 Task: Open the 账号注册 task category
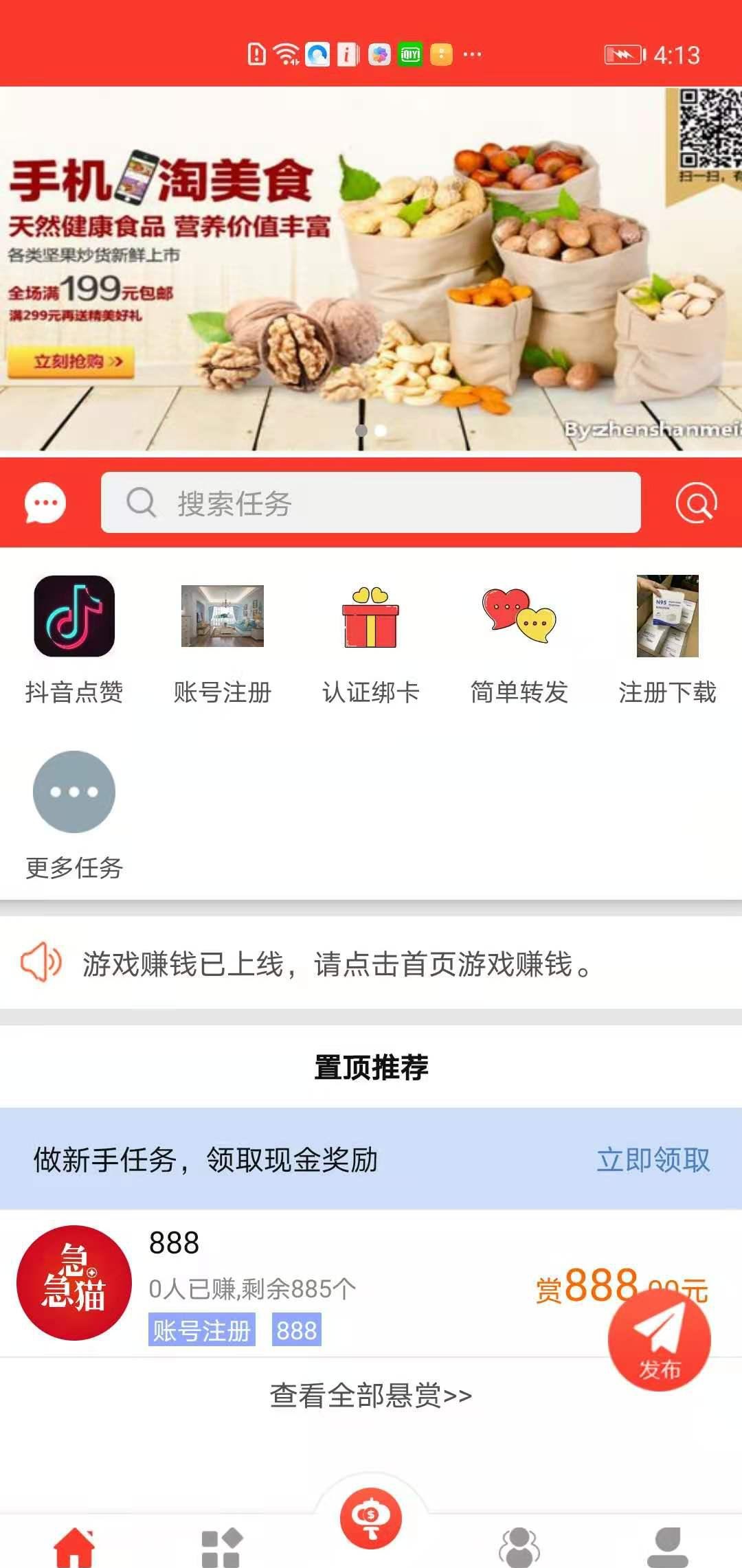(x=223, y=639)
